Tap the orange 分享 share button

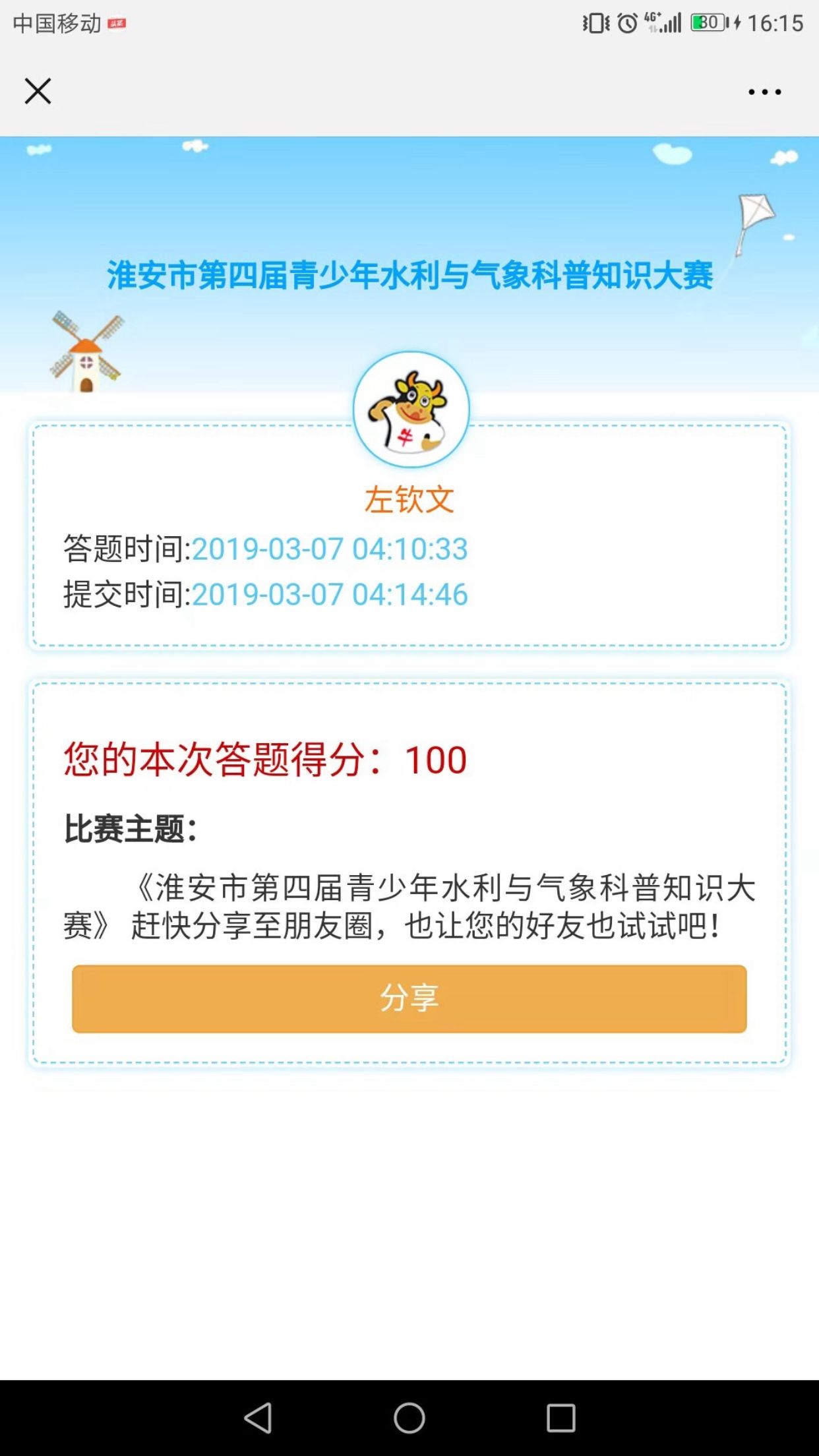coord(409,998)
